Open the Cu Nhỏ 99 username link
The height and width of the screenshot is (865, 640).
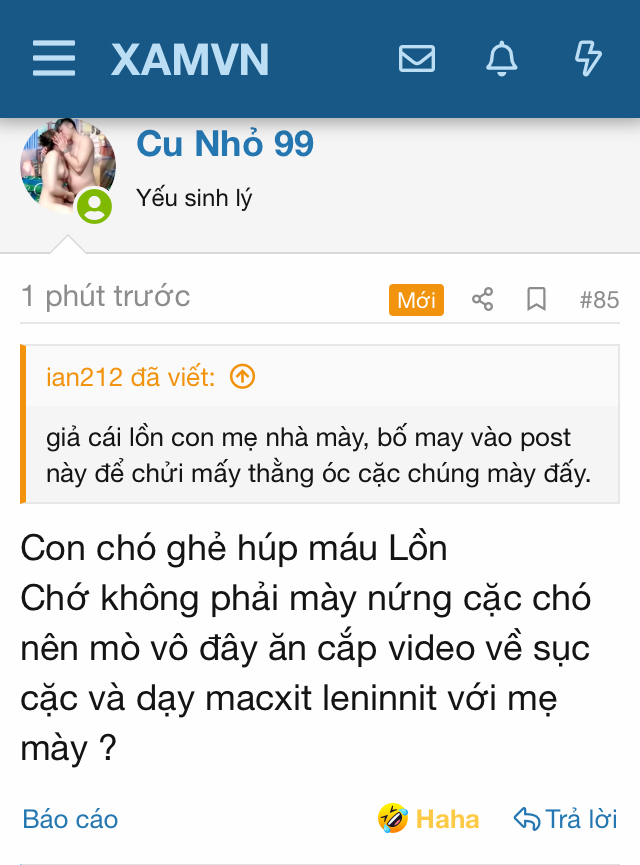point(225,144)
